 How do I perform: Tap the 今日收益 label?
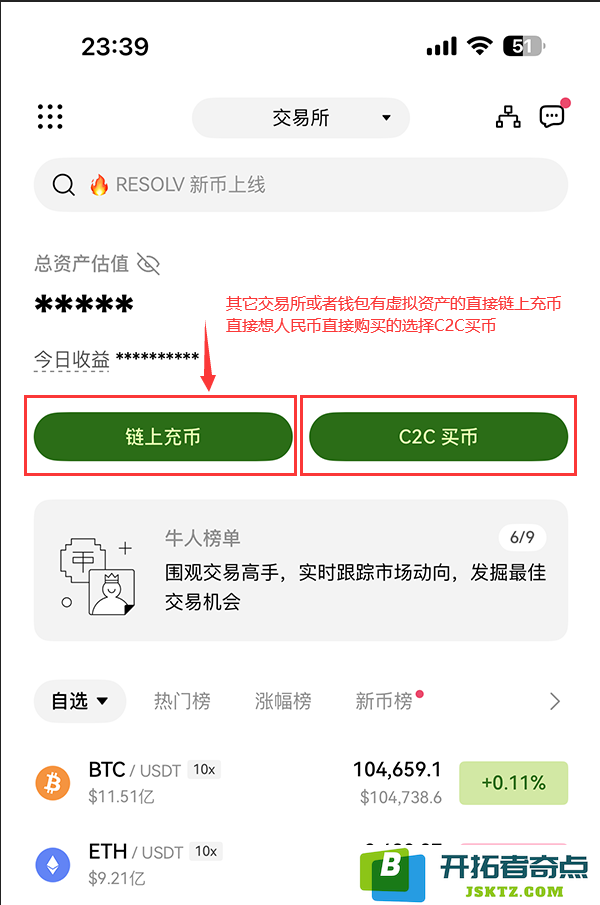[72, 359]
